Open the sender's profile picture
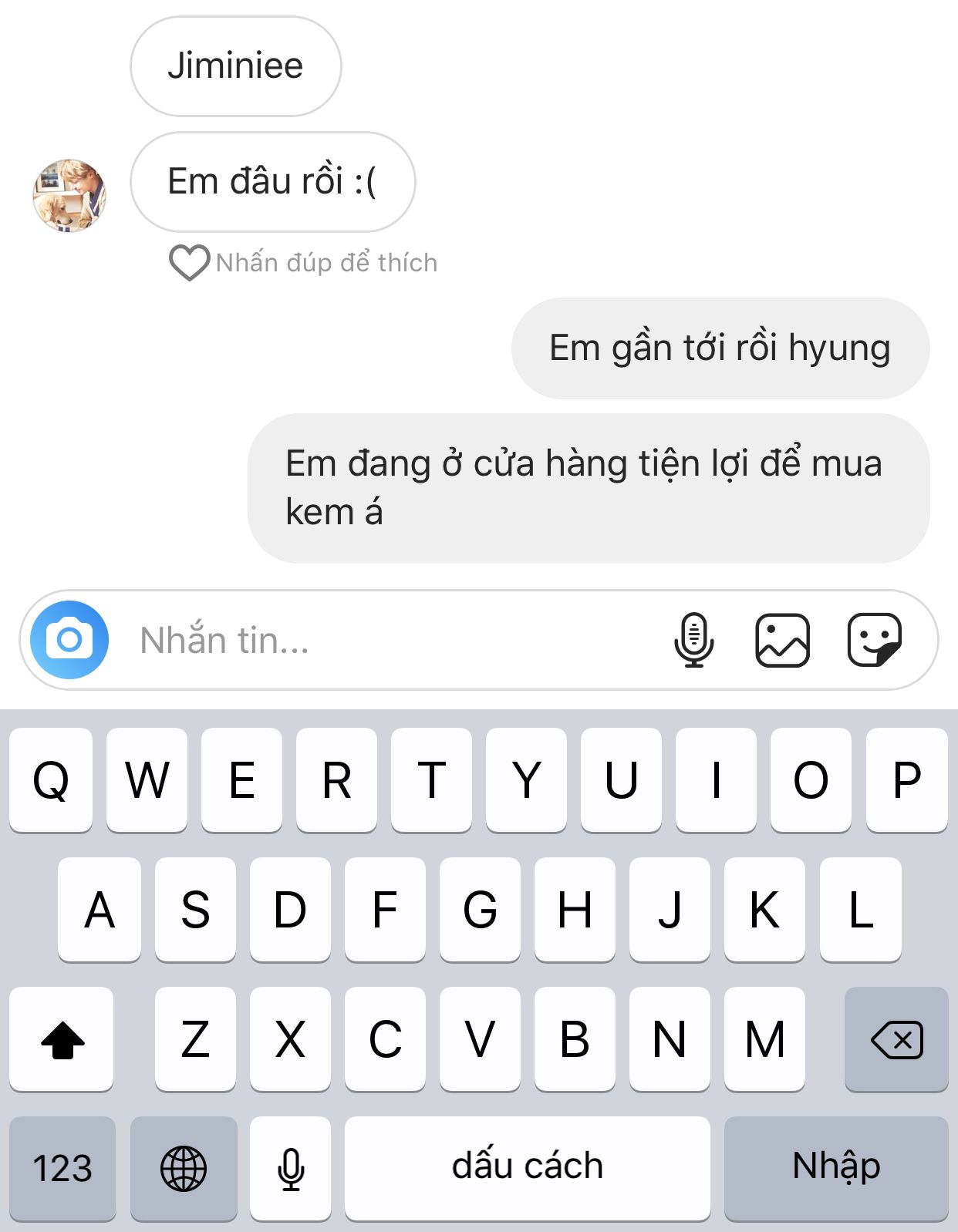 69,196
